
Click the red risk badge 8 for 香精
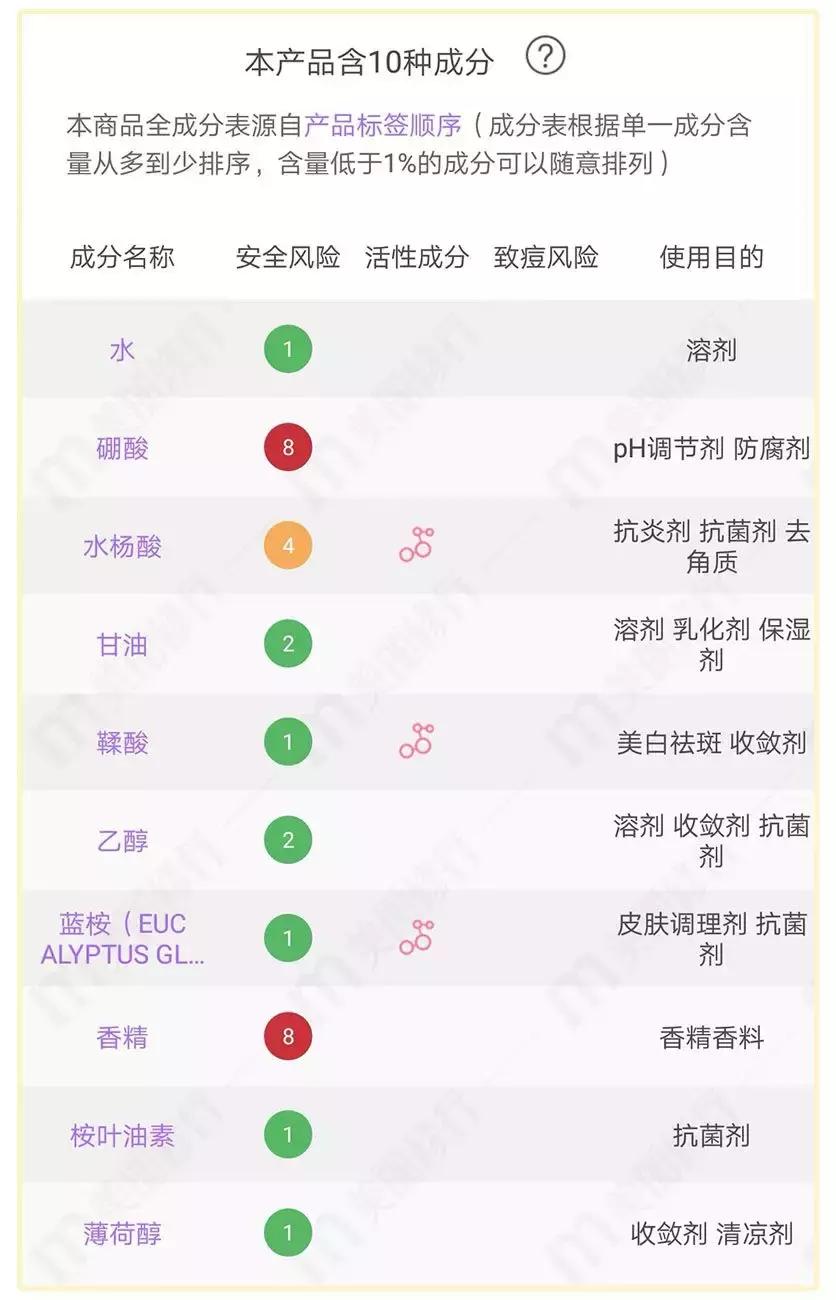[288, 1038]
